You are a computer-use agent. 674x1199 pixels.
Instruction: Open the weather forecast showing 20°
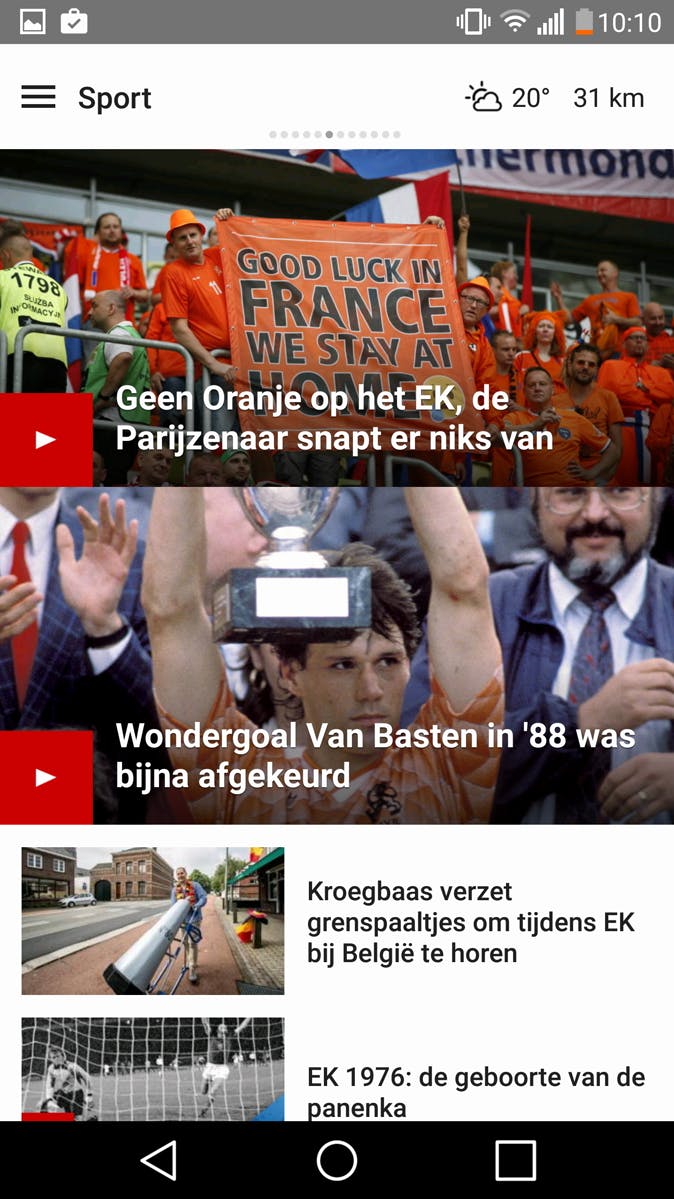click(507, 97)
